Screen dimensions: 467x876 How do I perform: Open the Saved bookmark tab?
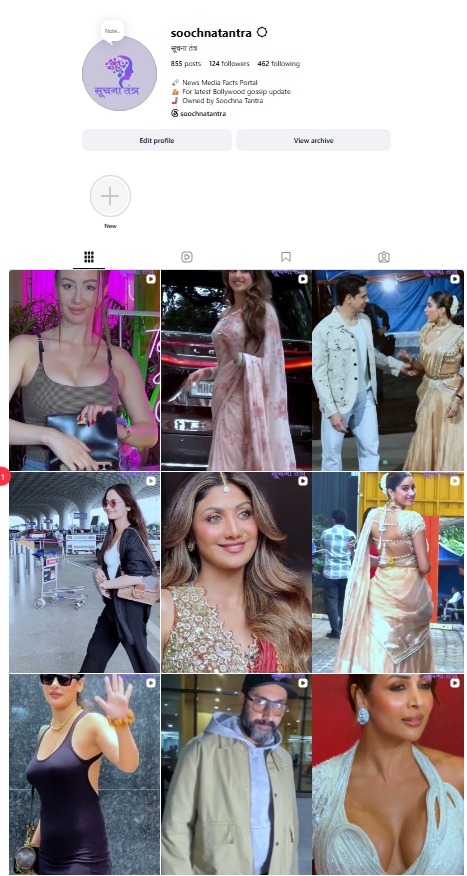pyautogui.click(x=285, y=257)
